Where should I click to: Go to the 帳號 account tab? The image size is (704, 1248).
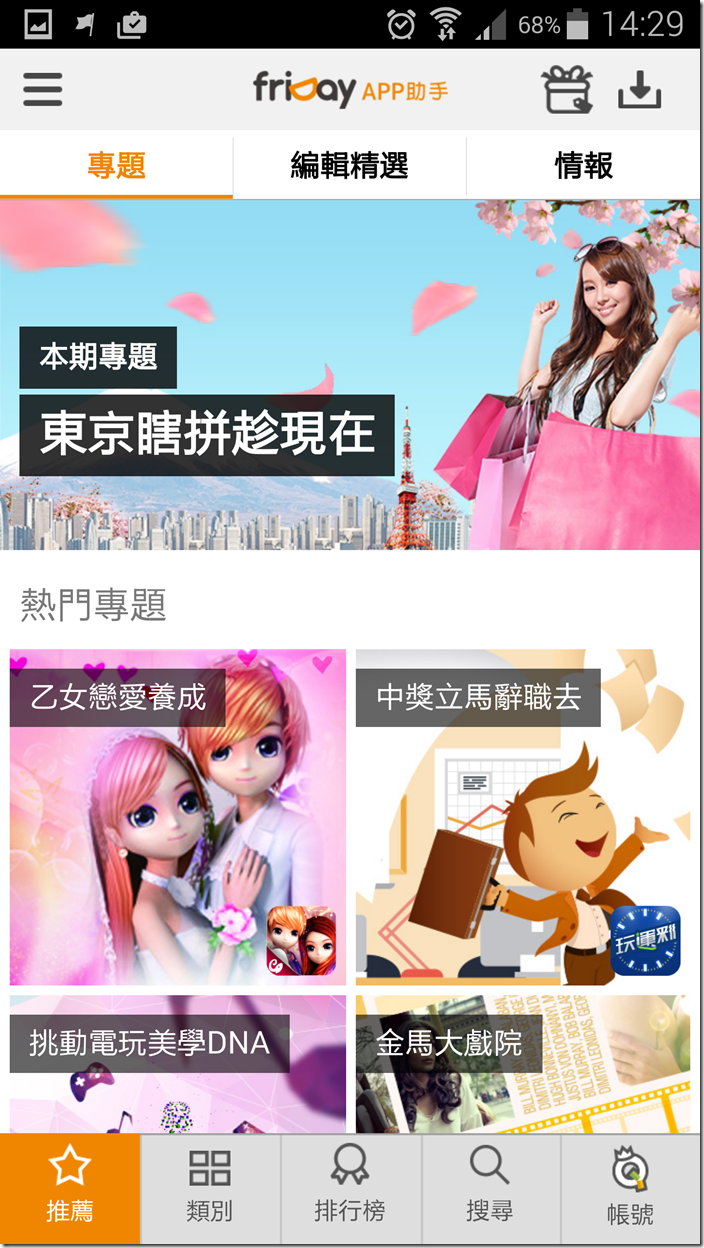pyautogui.click(x=630, y=1188)
